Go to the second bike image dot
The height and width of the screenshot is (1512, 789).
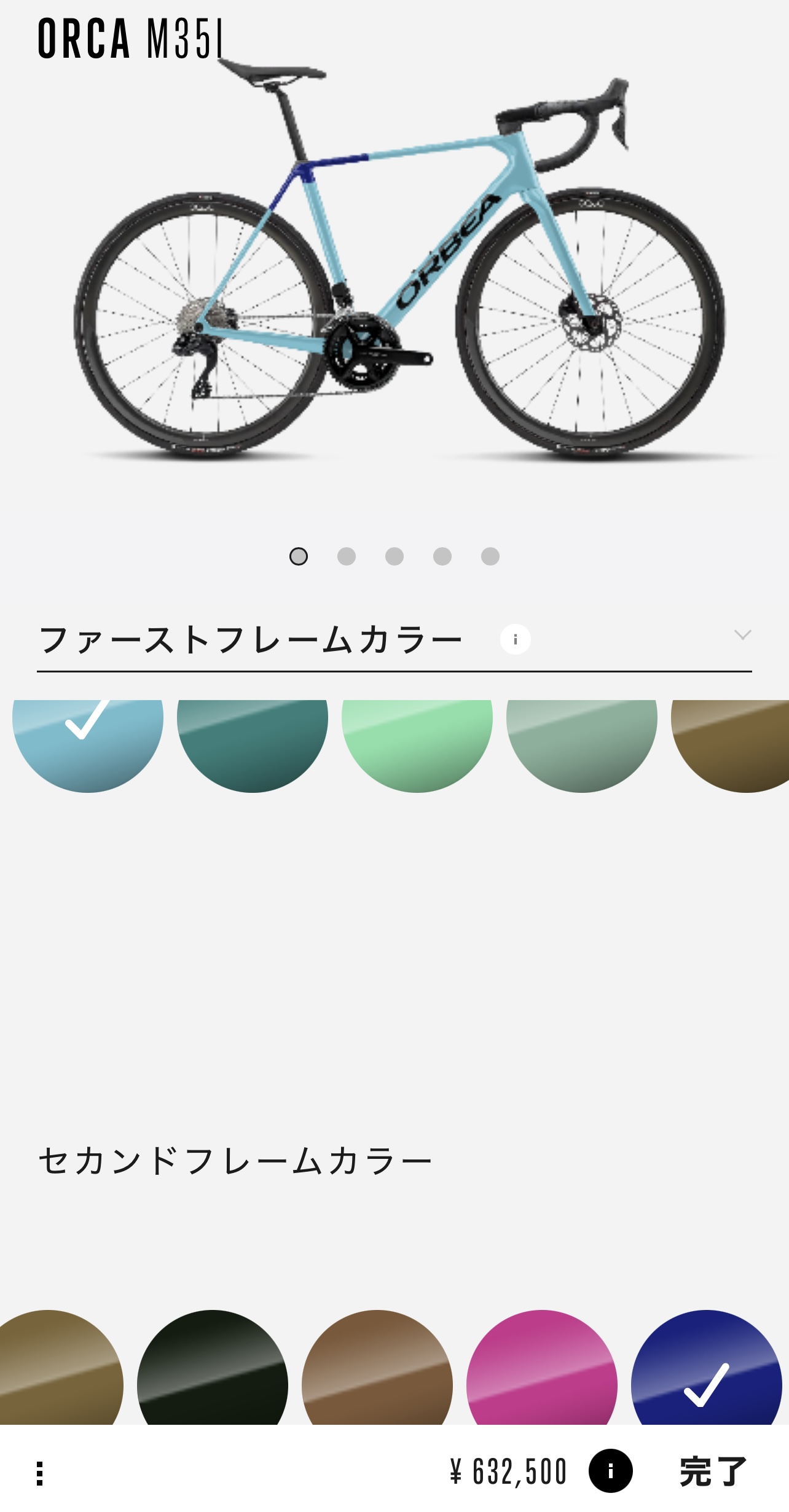(347, 556)
